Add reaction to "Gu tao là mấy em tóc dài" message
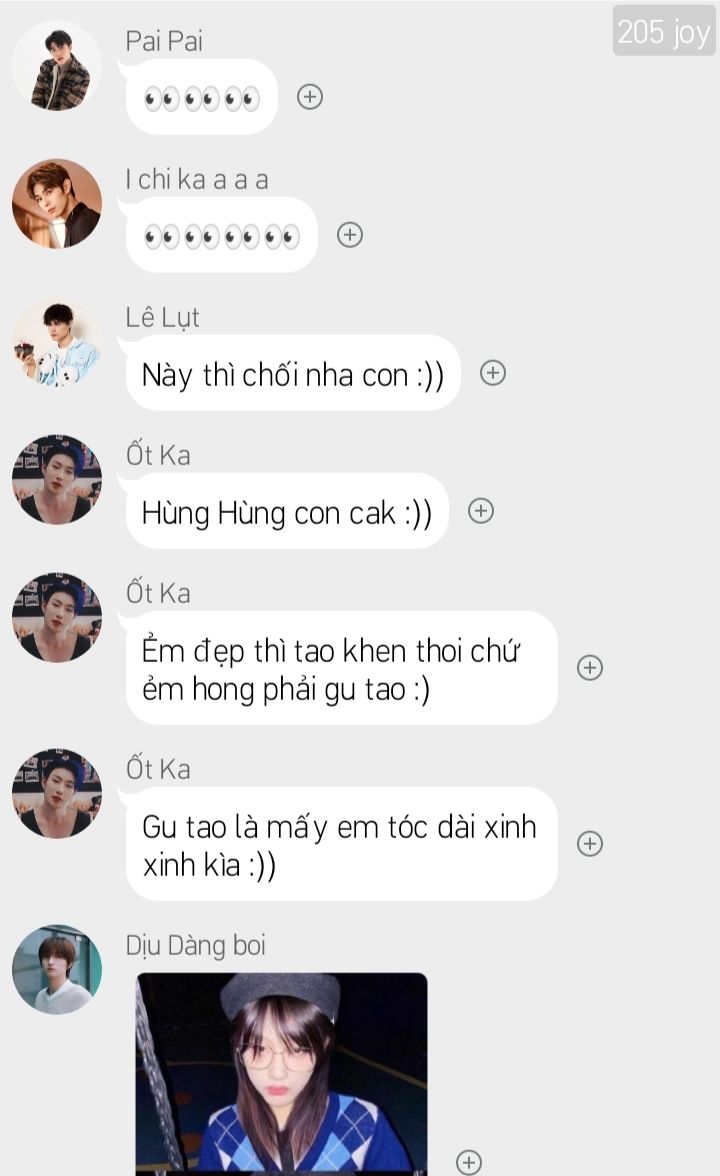The height and width of the screenshot is (1176, 720). [590, 844]
